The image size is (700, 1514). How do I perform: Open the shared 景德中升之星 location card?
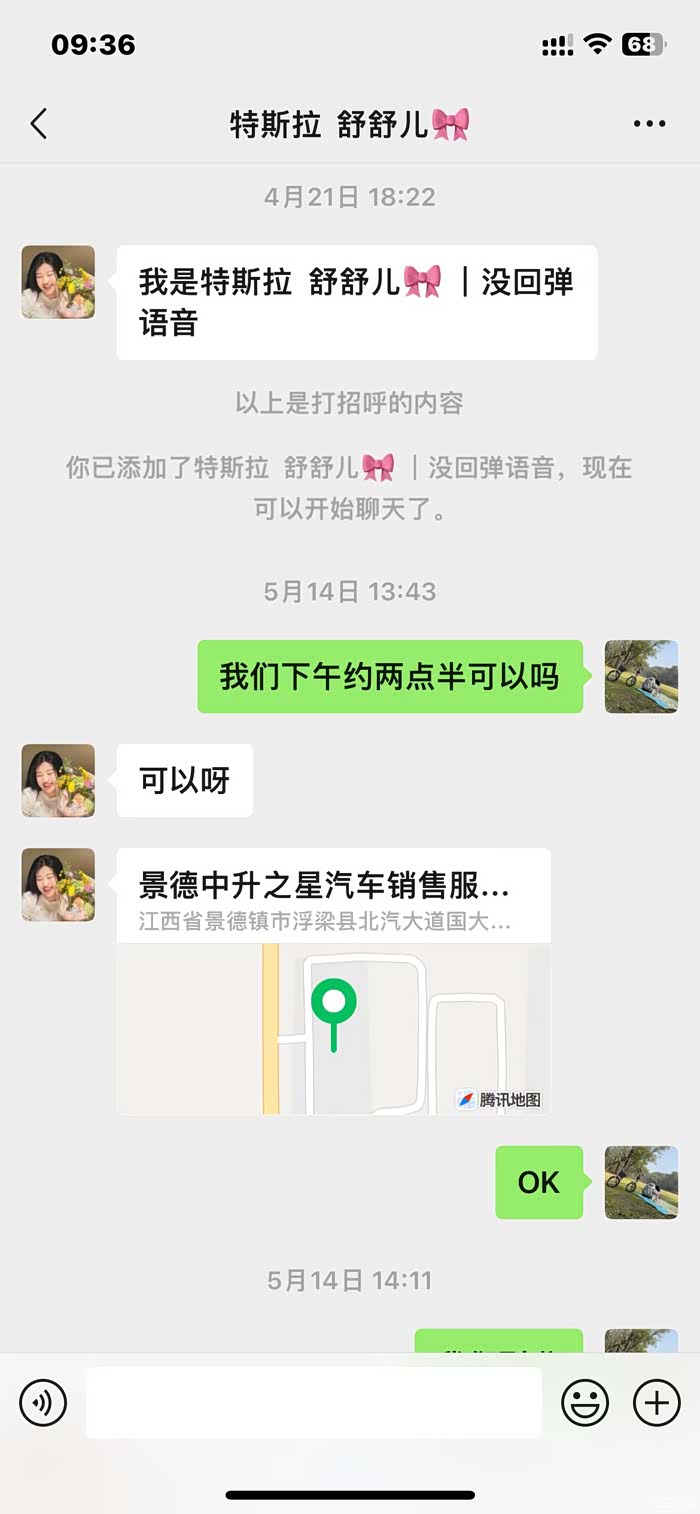click(333, 981)
